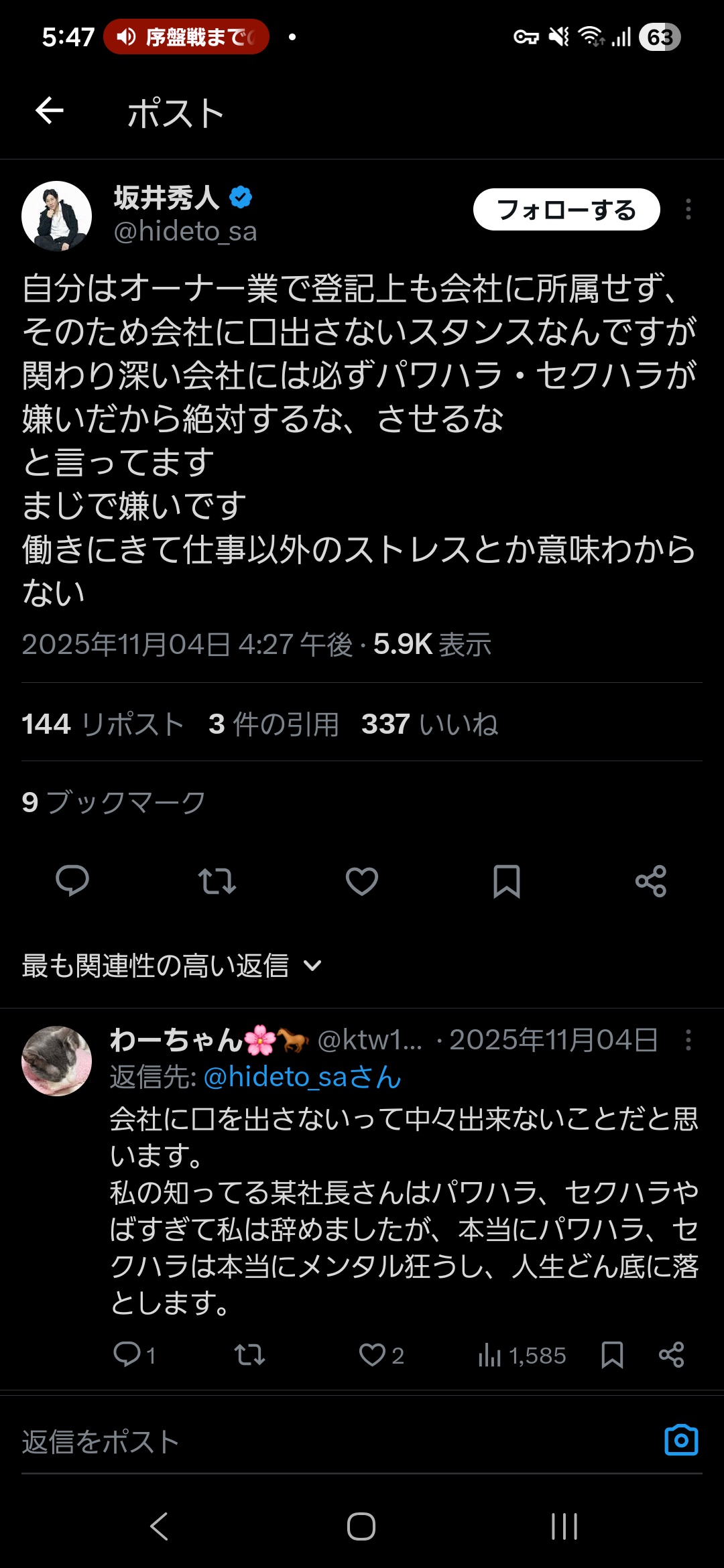The image size is (724, 1568).
Task: Go back using the top arrow
Action: [50, 111]
